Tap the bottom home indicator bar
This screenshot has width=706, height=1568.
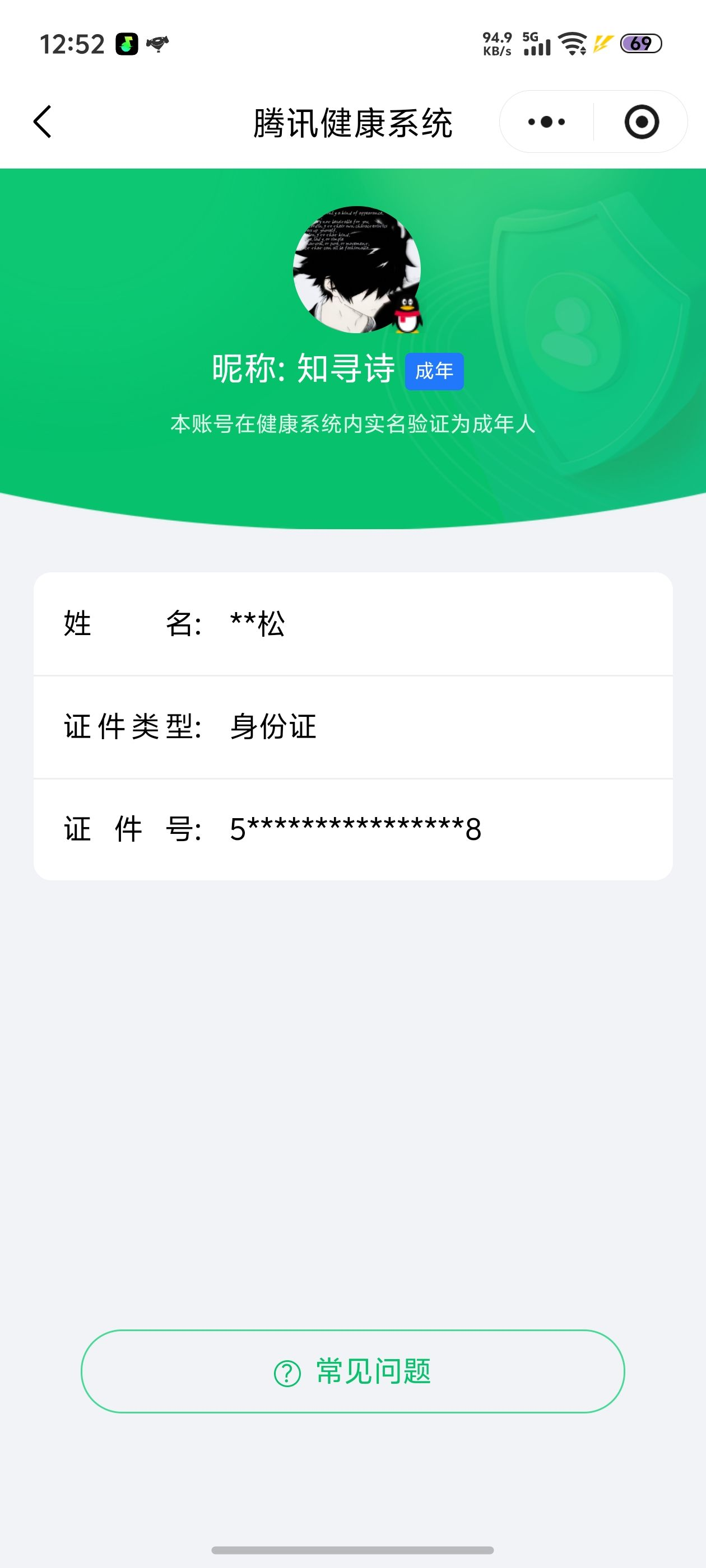click(x=354, y=1548)
